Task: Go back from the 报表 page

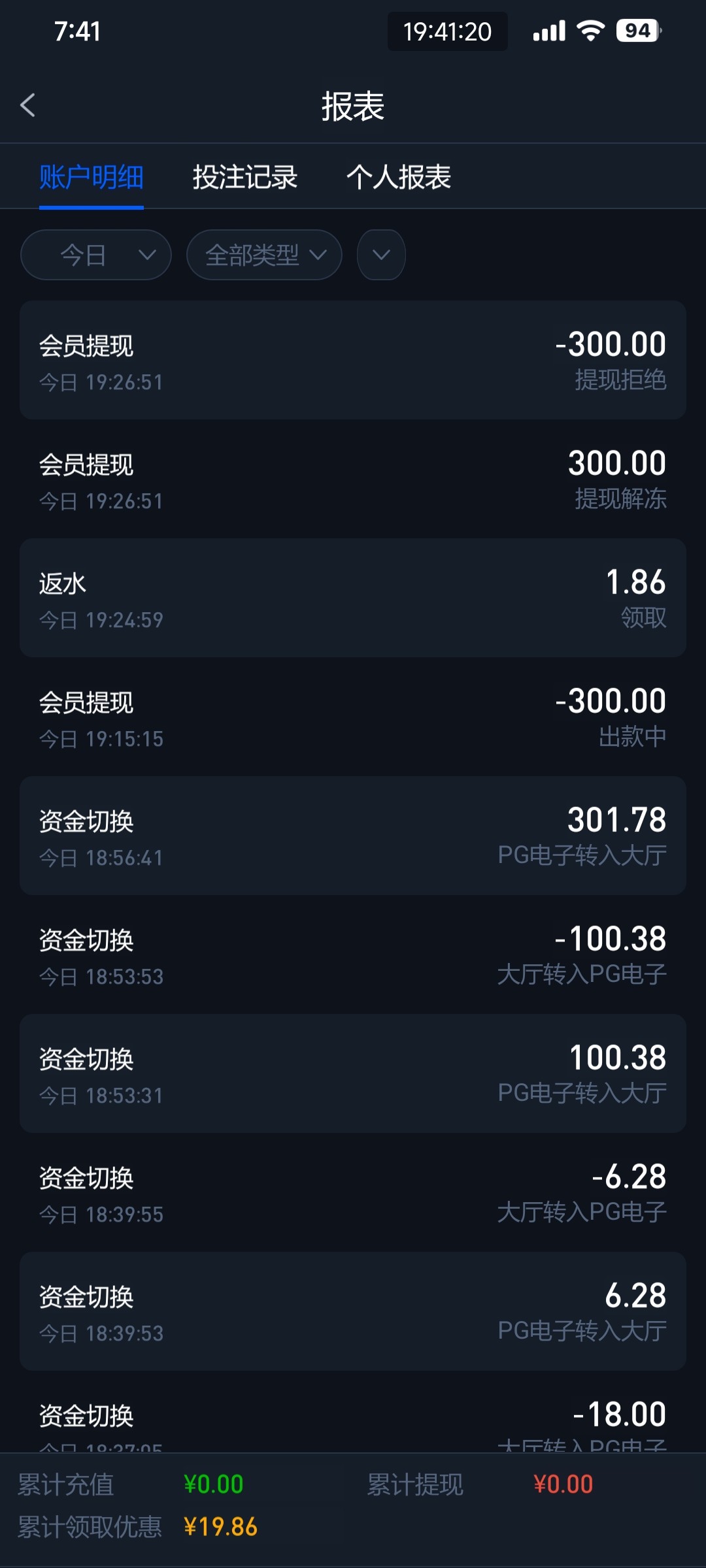Action: tap(27, 105)
